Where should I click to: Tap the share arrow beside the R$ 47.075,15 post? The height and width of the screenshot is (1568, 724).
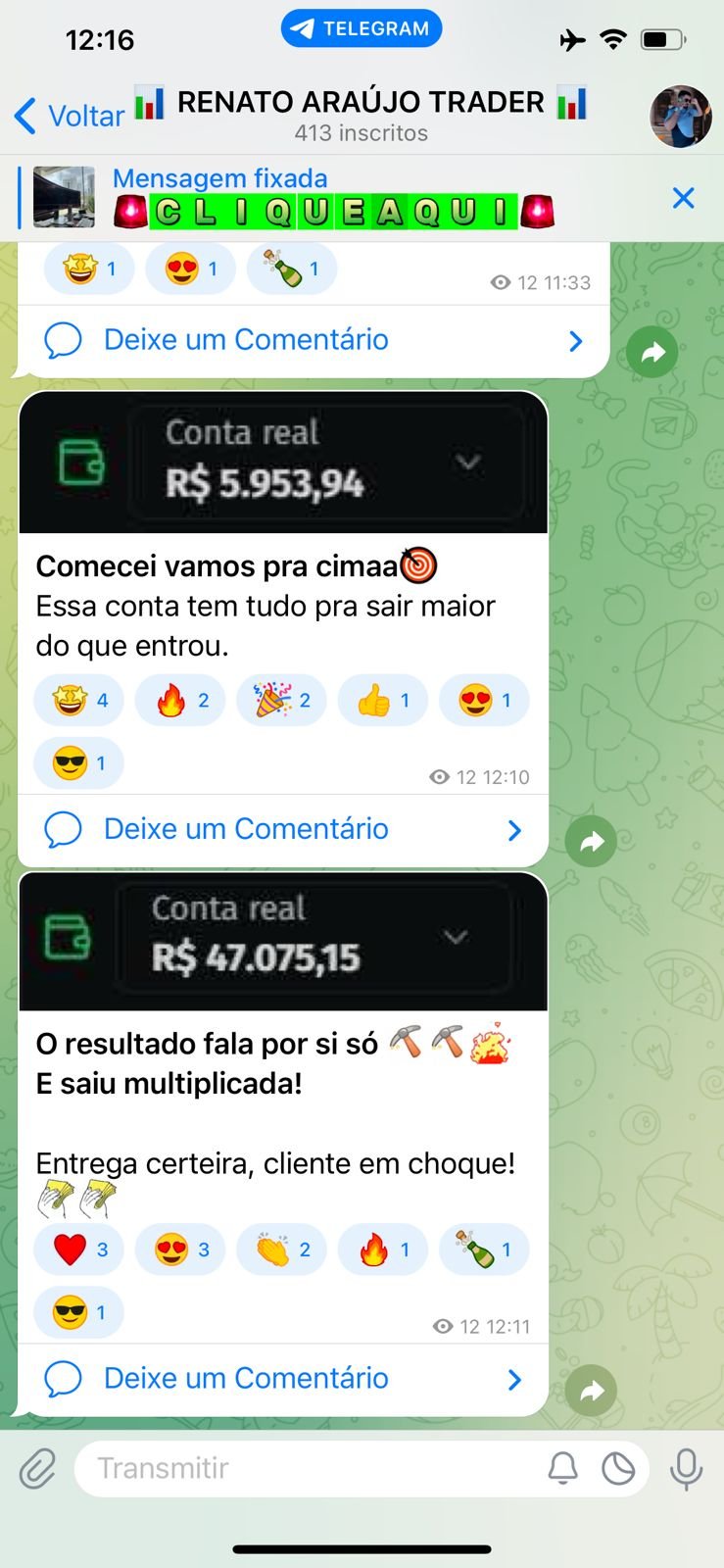tap(591, 1390)
